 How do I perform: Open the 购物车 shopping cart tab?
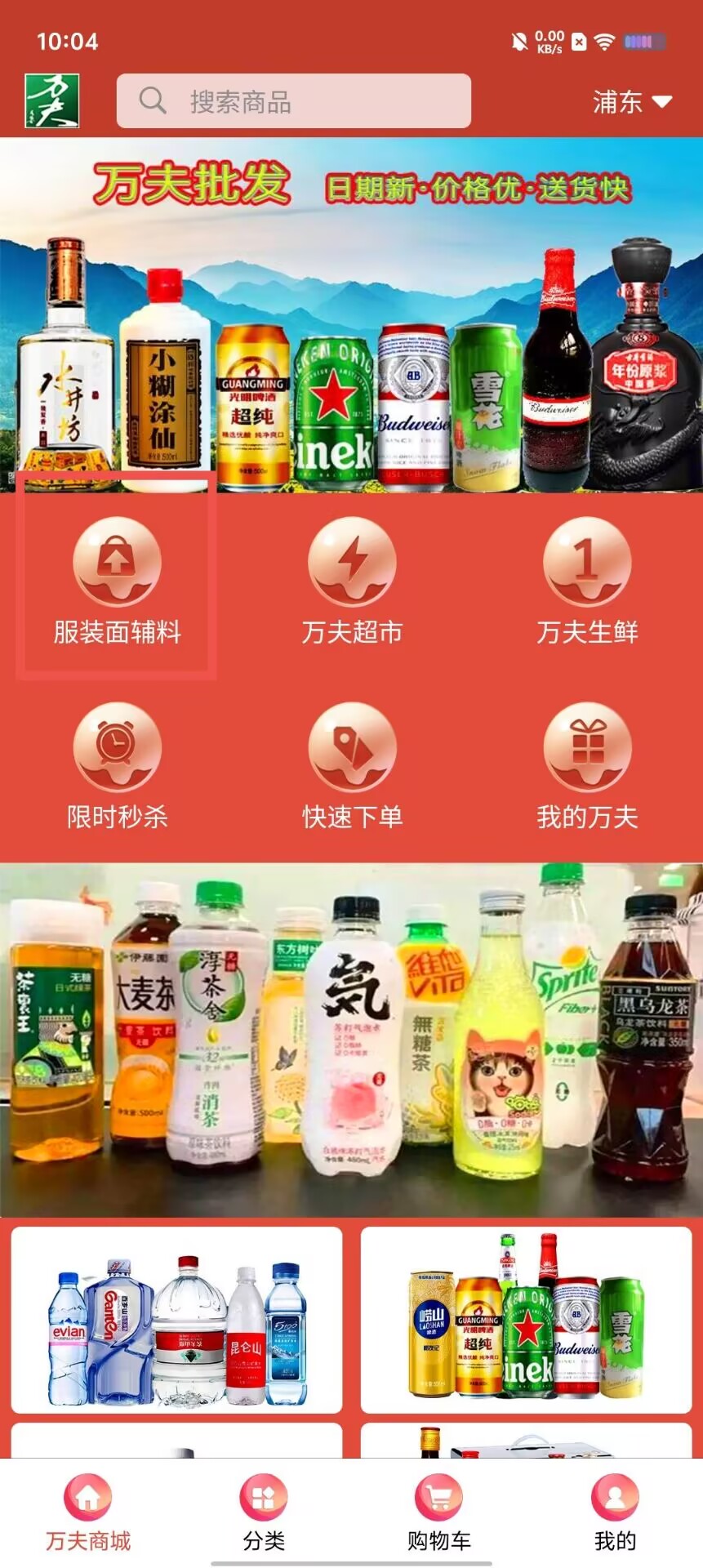point(439,1516)
